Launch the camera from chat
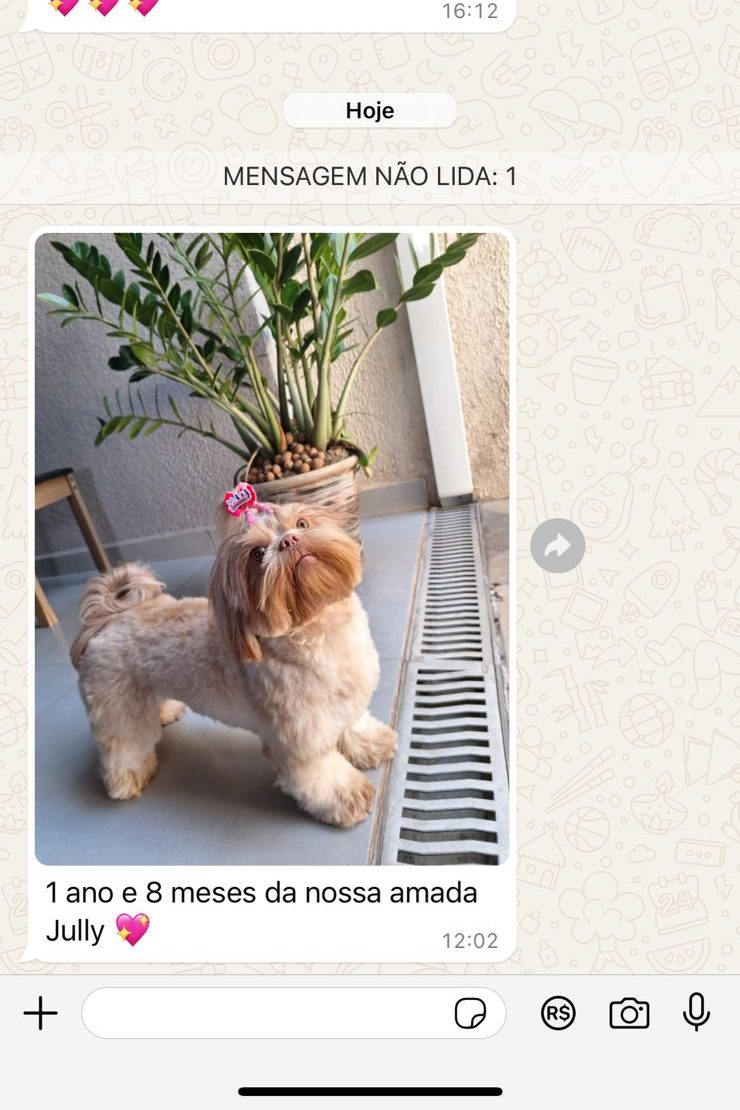 (629, 1014)
